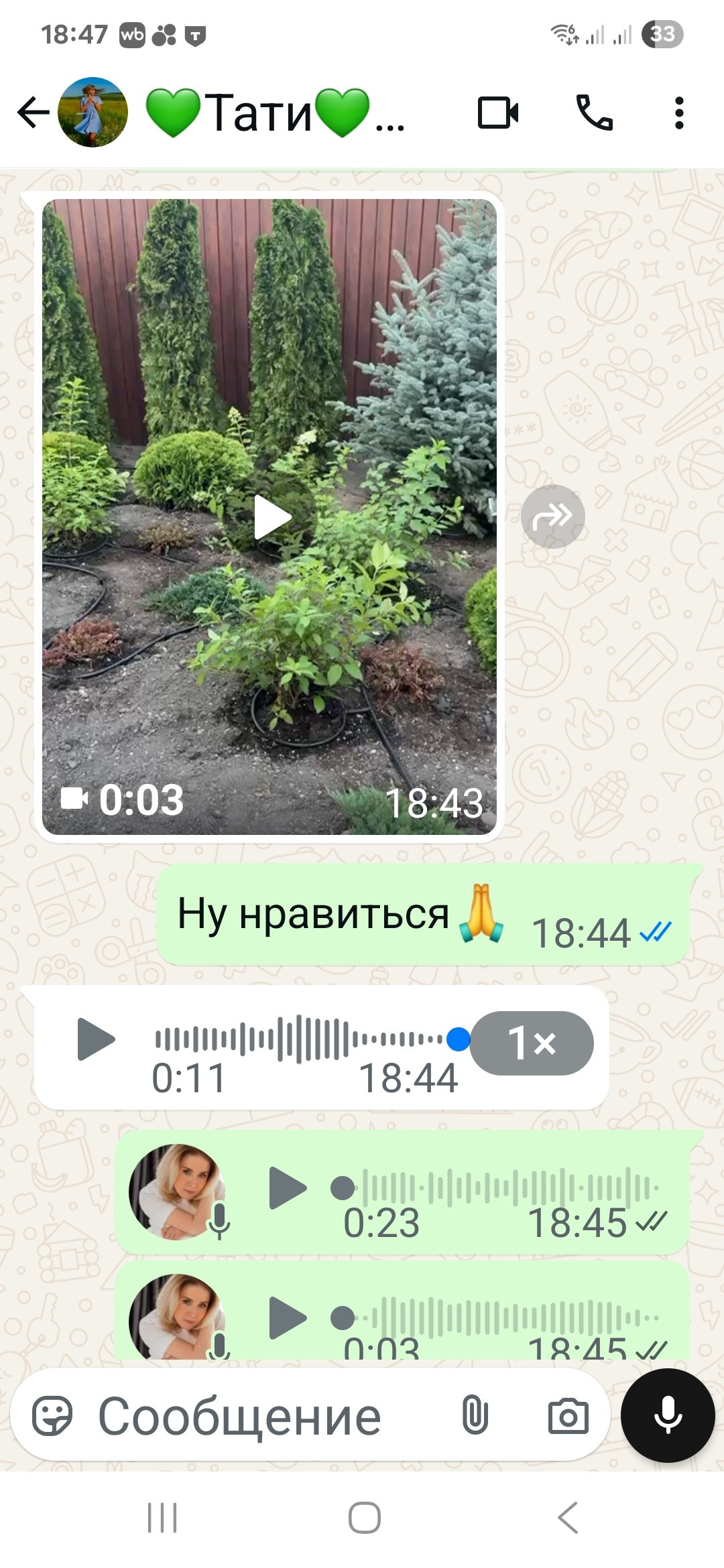
Task: Attach a file with the paperclip
Action: [475, 1416]
